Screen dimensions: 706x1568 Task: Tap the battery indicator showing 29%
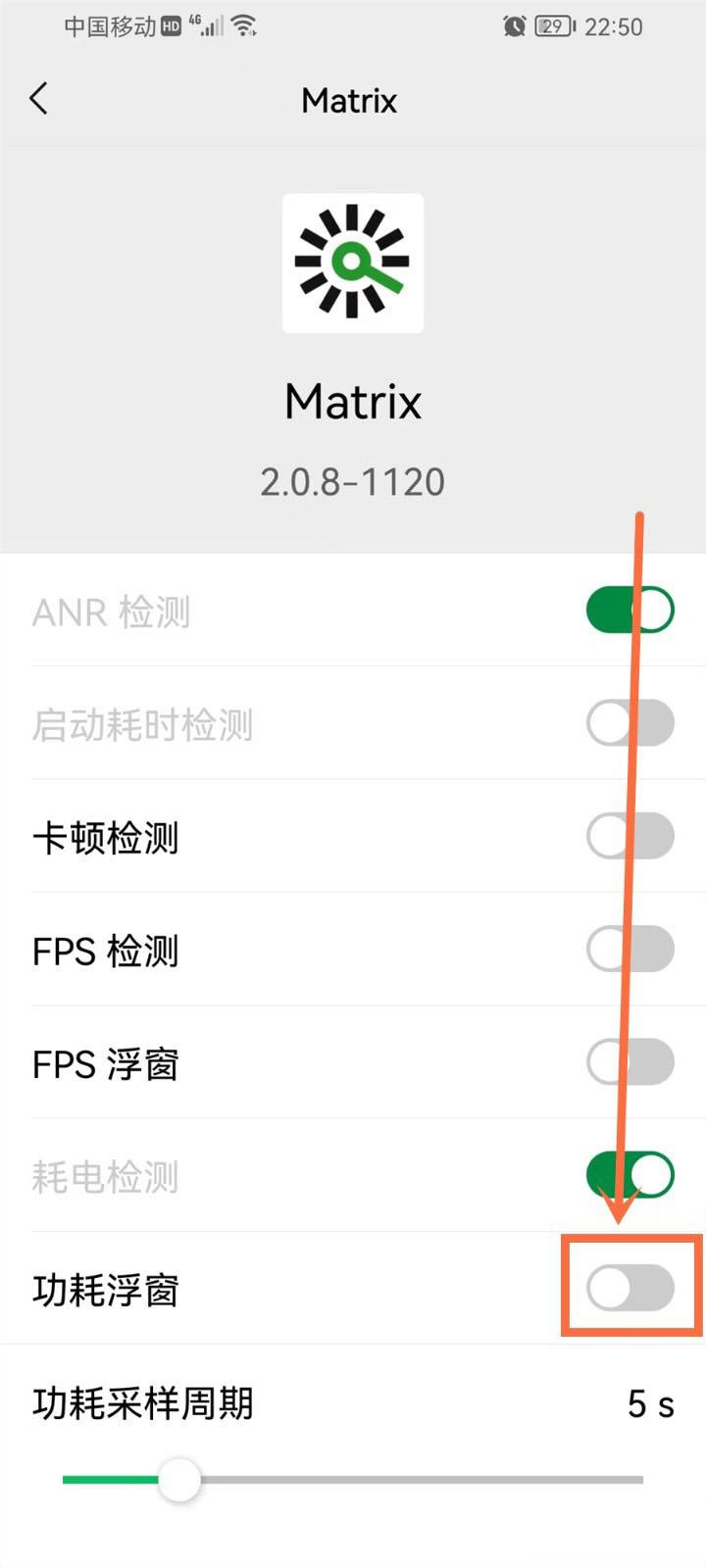click(551, 26)
